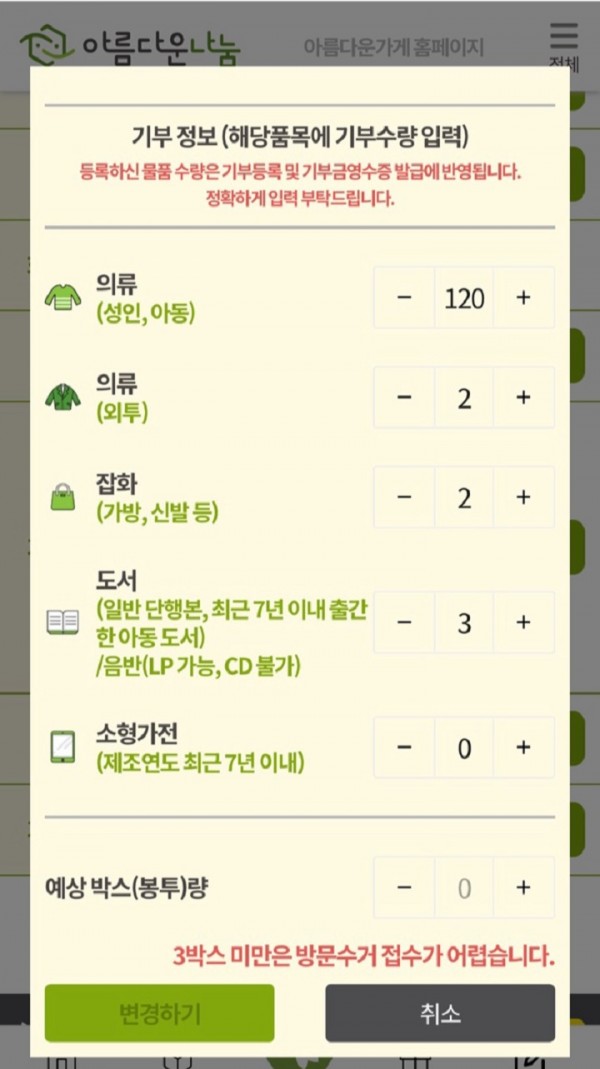Viewport: 600px width, 1069px height.
Task: Increase 의류 (외투) quantity
Action: 523,397
